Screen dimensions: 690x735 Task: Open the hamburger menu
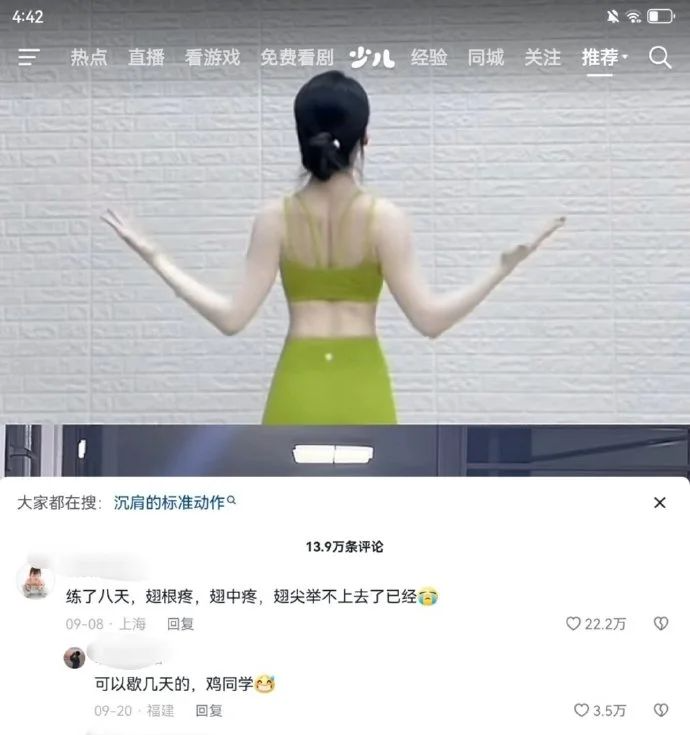pos(29,57)
